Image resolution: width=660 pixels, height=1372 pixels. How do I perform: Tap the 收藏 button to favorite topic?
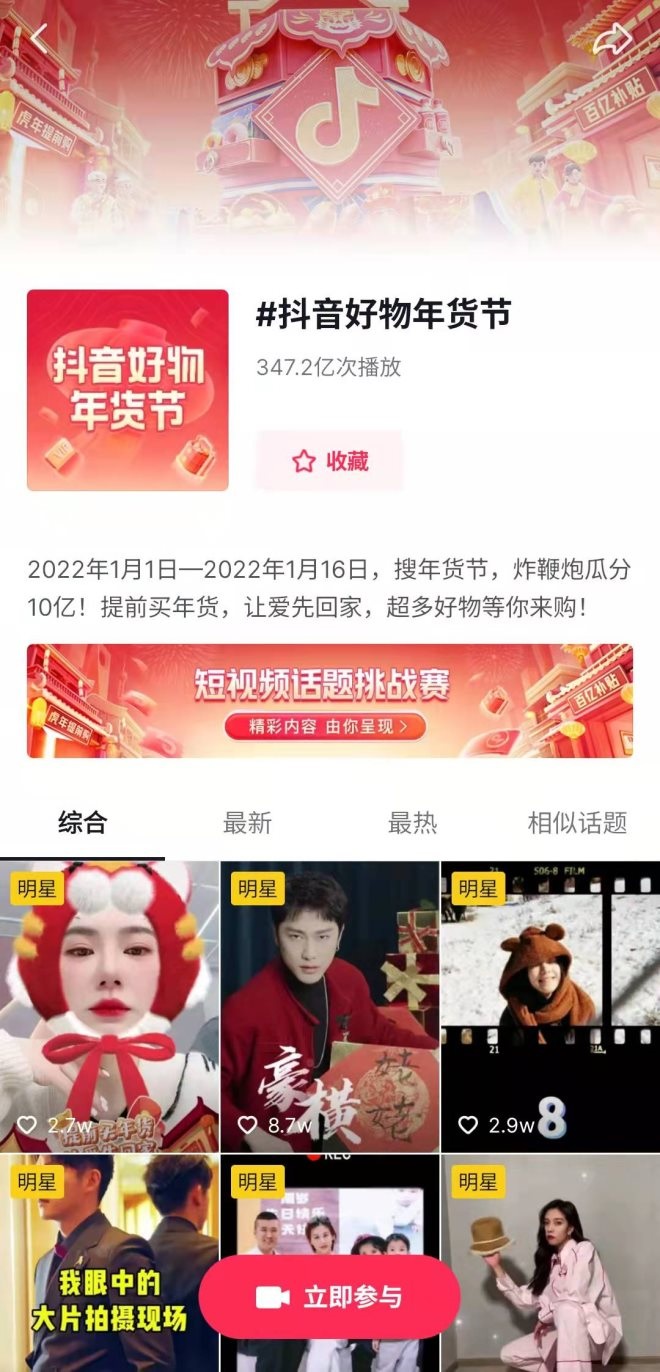click(x=329, y=461)
